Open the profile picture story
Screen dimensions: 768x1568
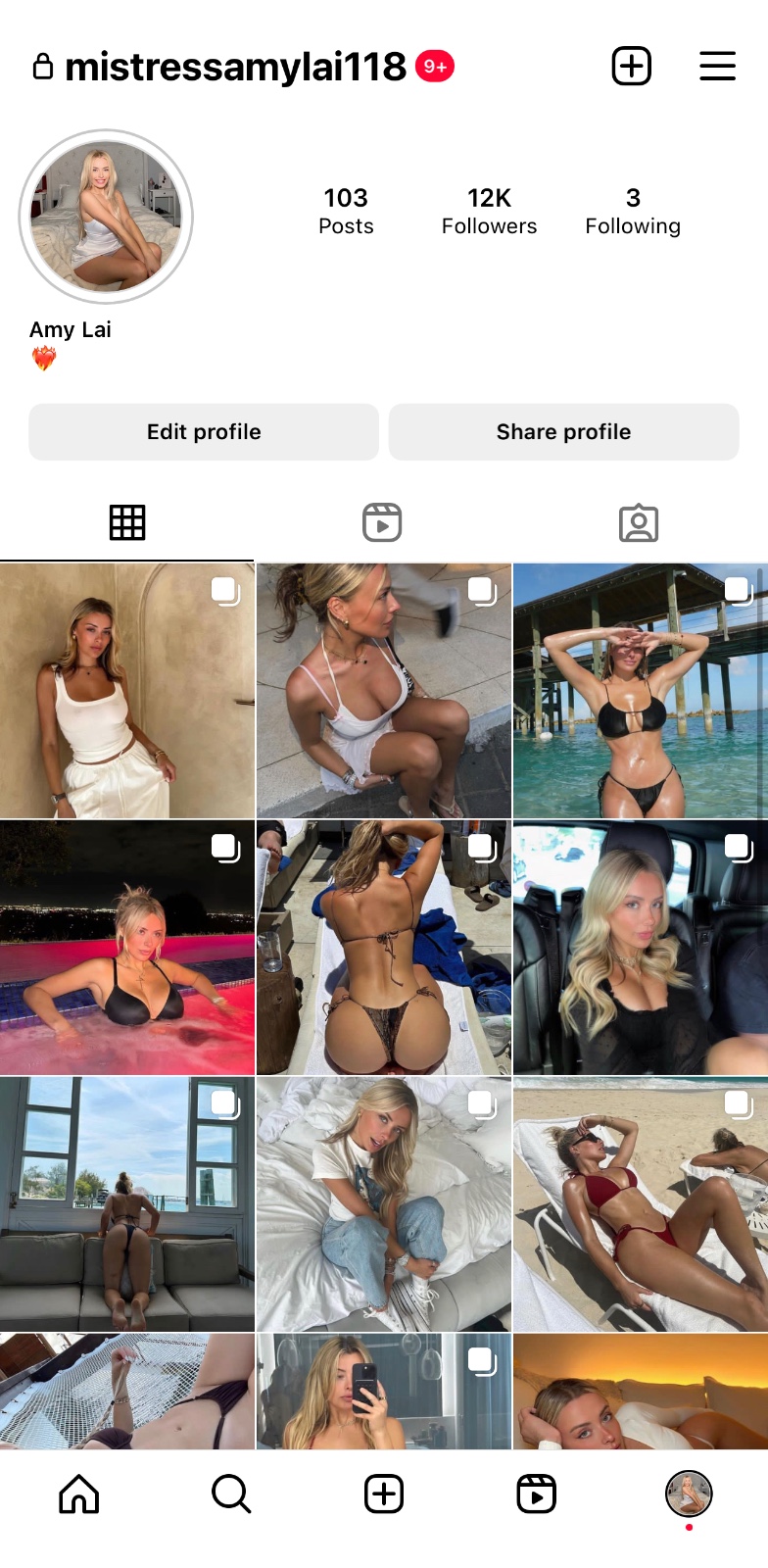(106, 217)
